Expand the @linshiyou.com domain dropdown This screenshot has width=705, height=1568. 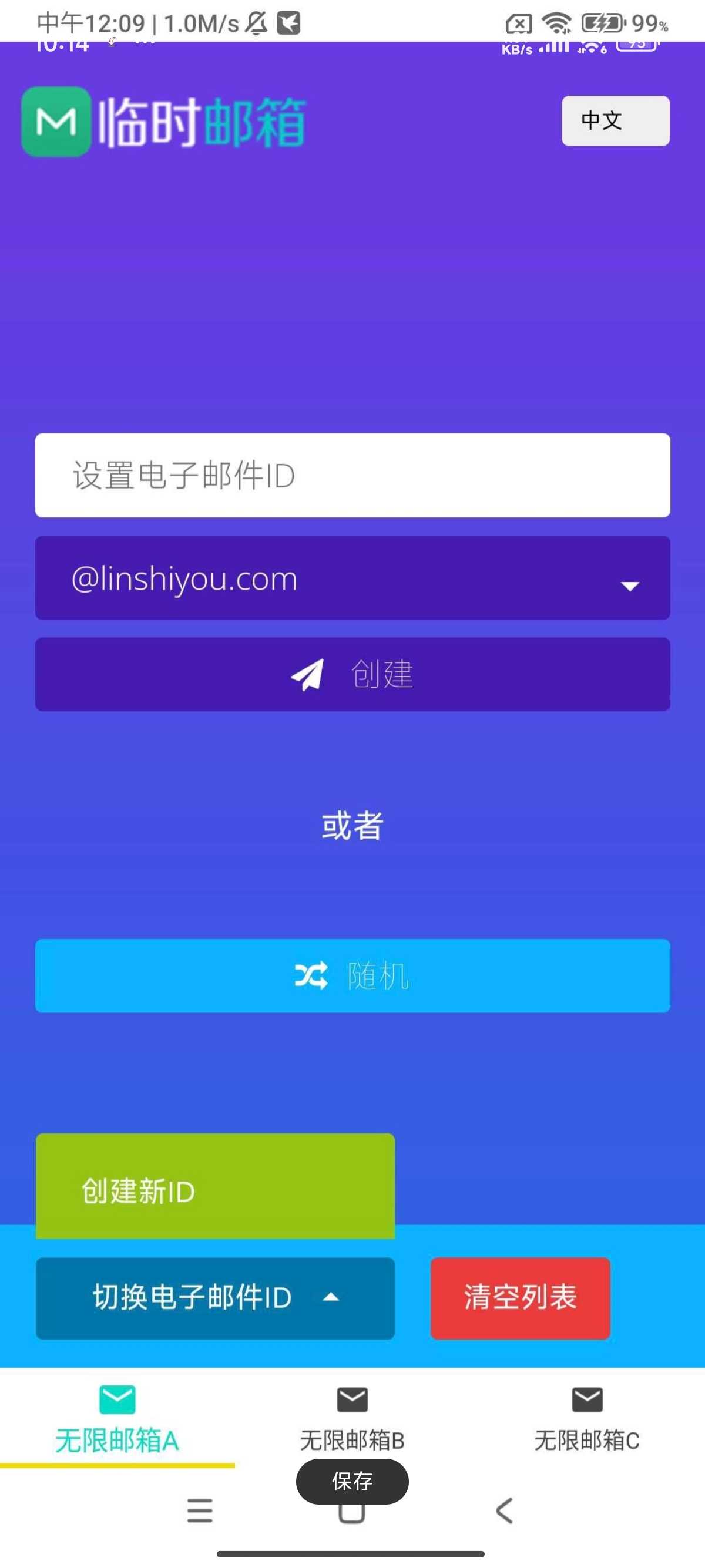[x=352, y=578]
